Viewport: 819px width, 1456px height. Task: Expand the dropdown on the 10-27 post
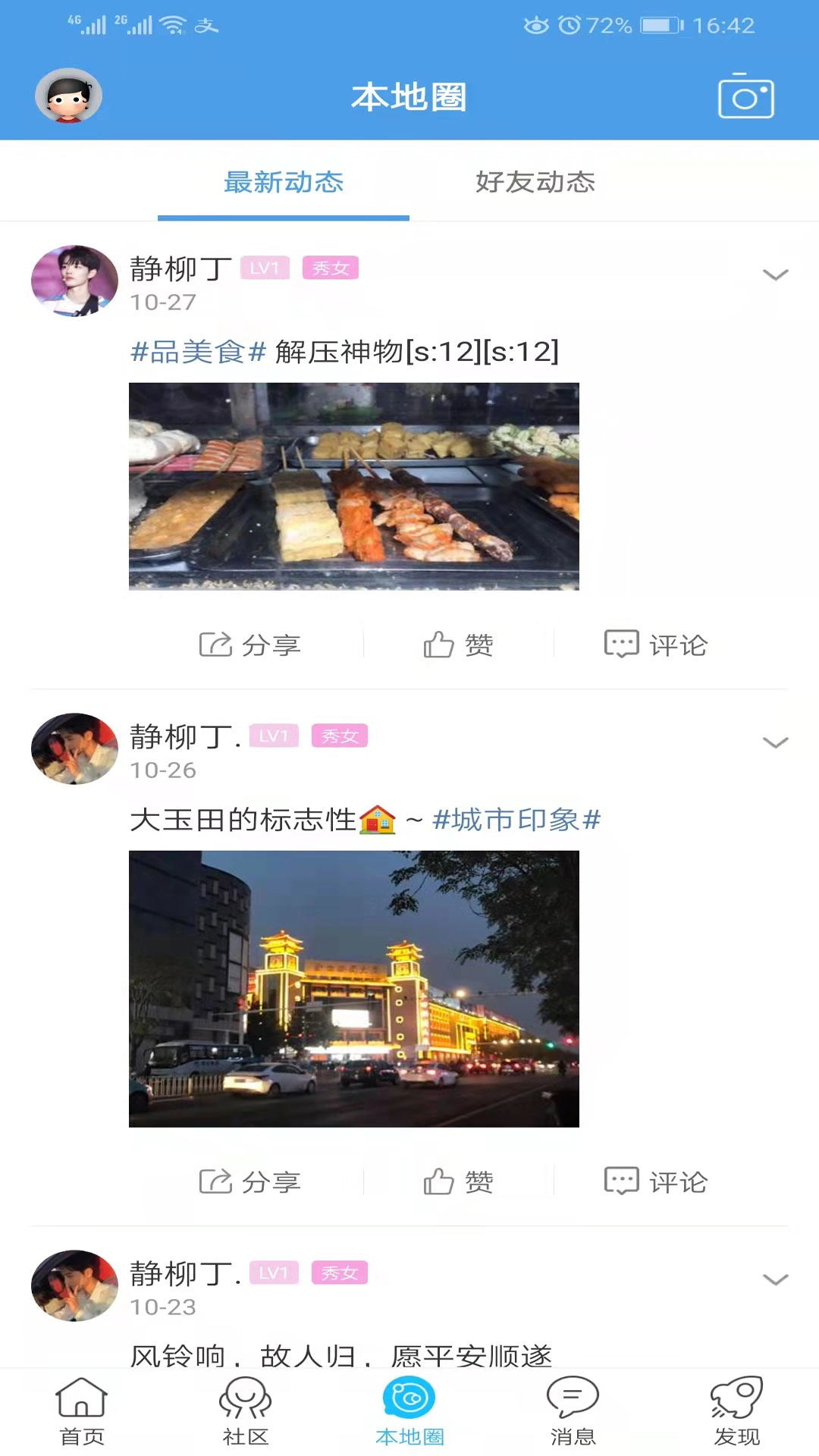coord(775,275)
